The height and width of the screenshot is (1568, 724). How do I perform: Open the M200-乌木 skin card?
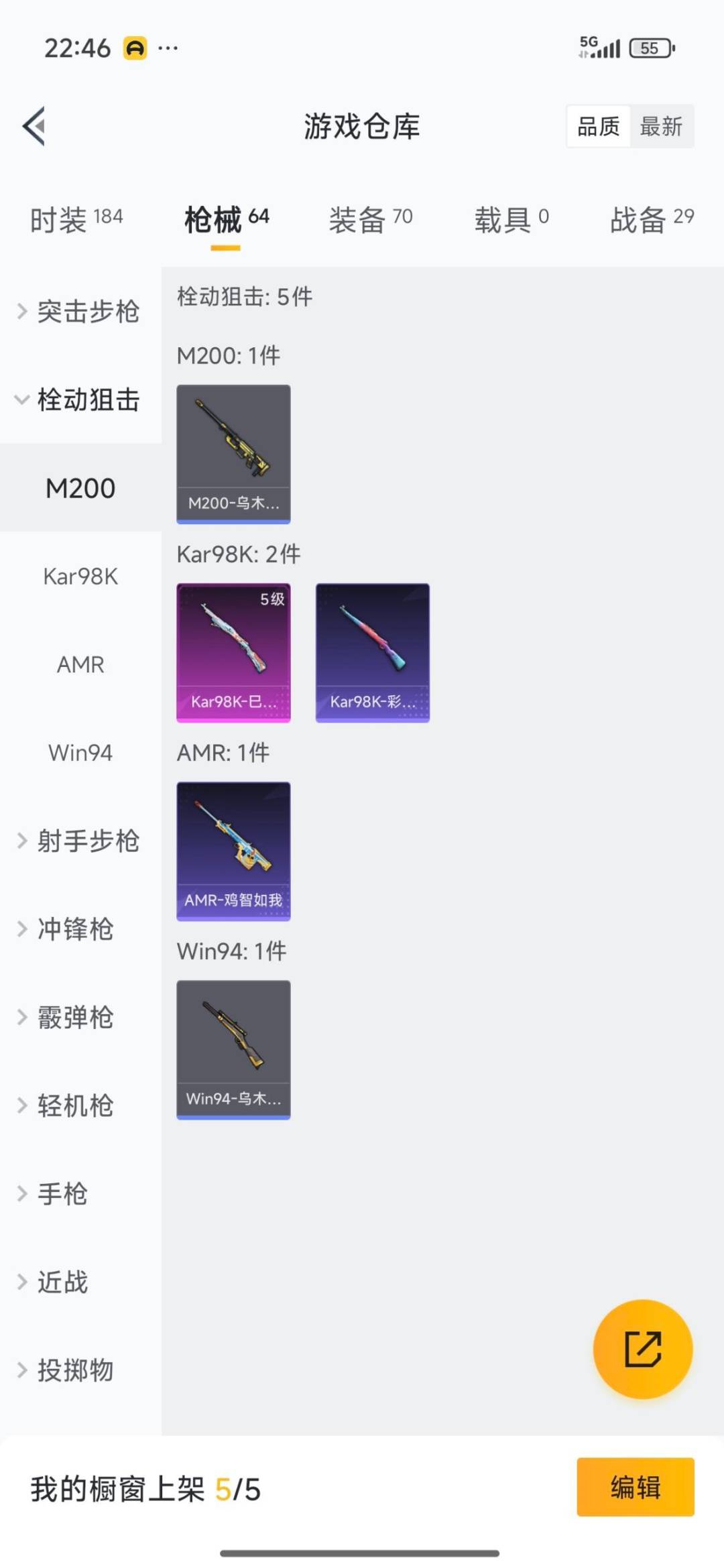[233, 454]
